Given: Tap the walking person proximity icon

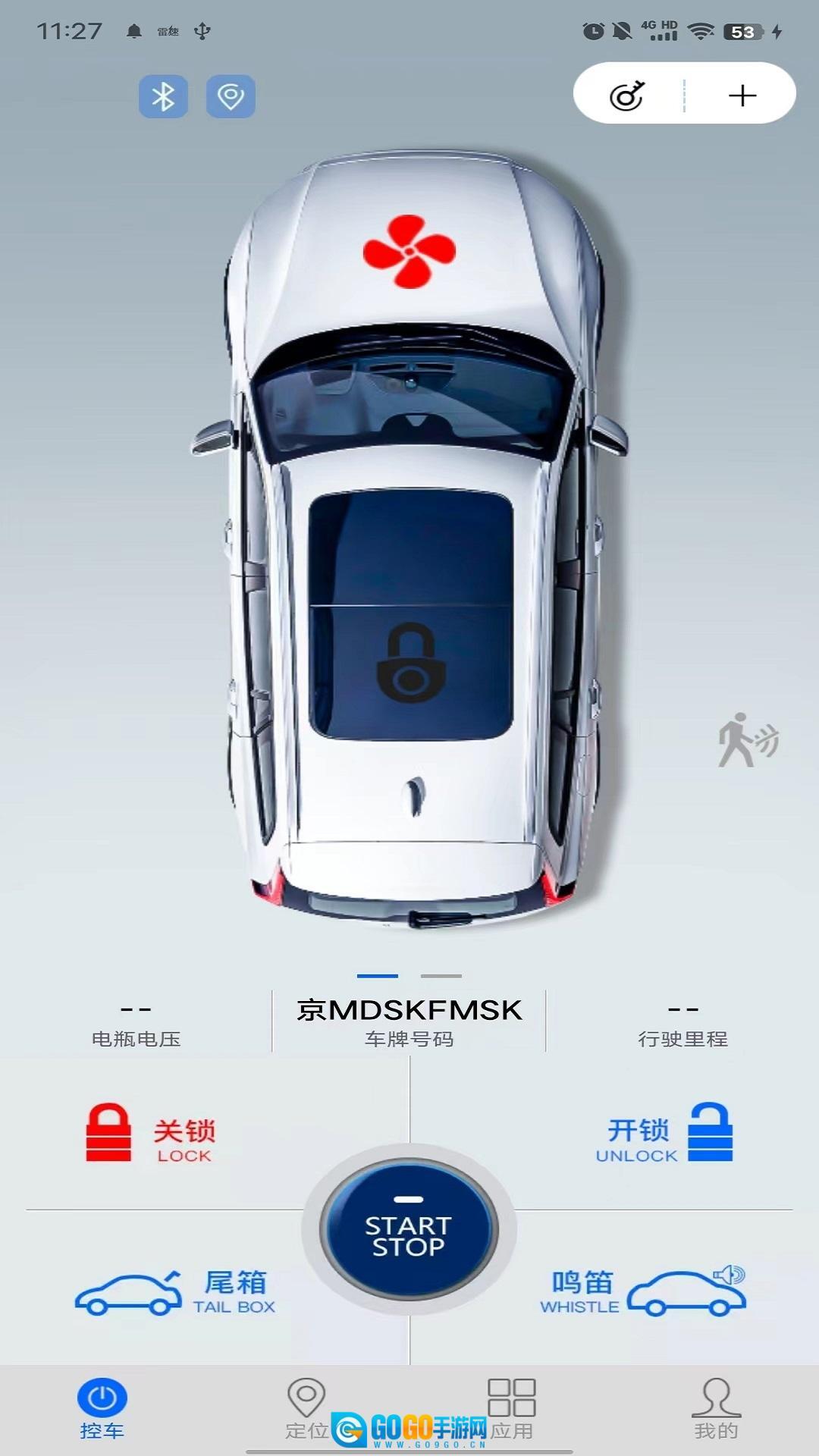Looking at the screenshot, I should (748, 740).
